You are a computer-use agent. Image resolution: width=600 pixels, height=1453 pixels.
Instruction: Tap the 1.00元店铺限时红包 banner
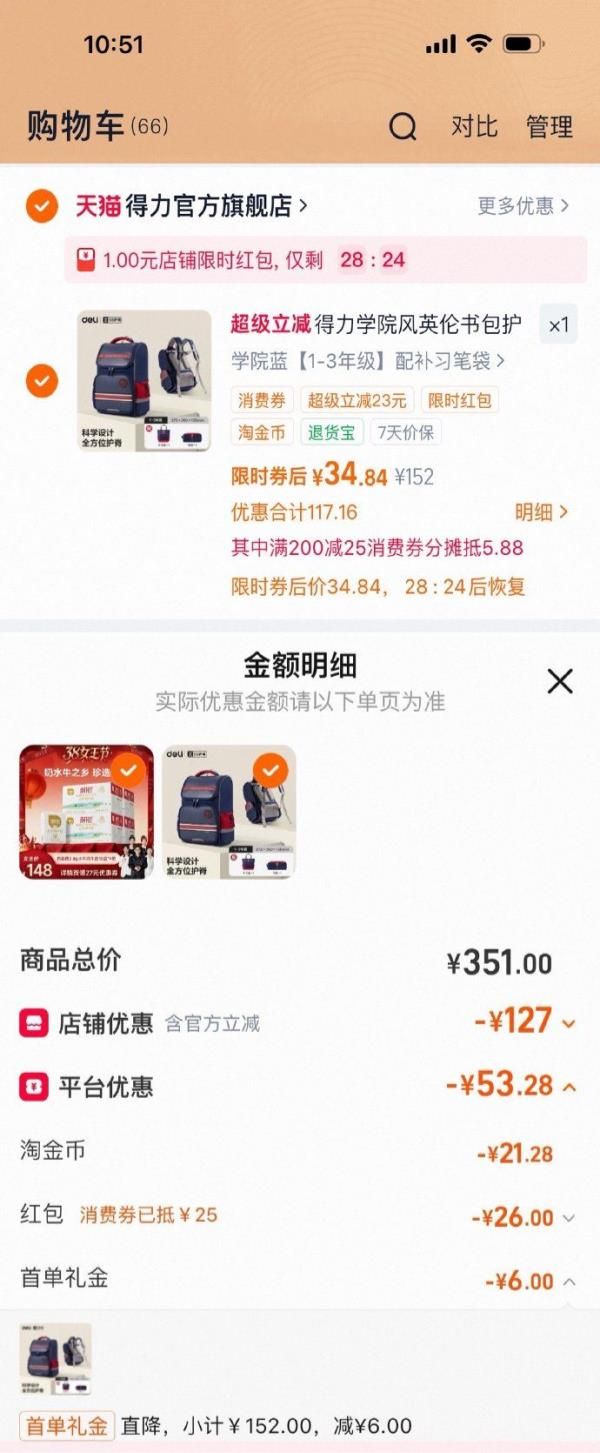tap(325, 260)
